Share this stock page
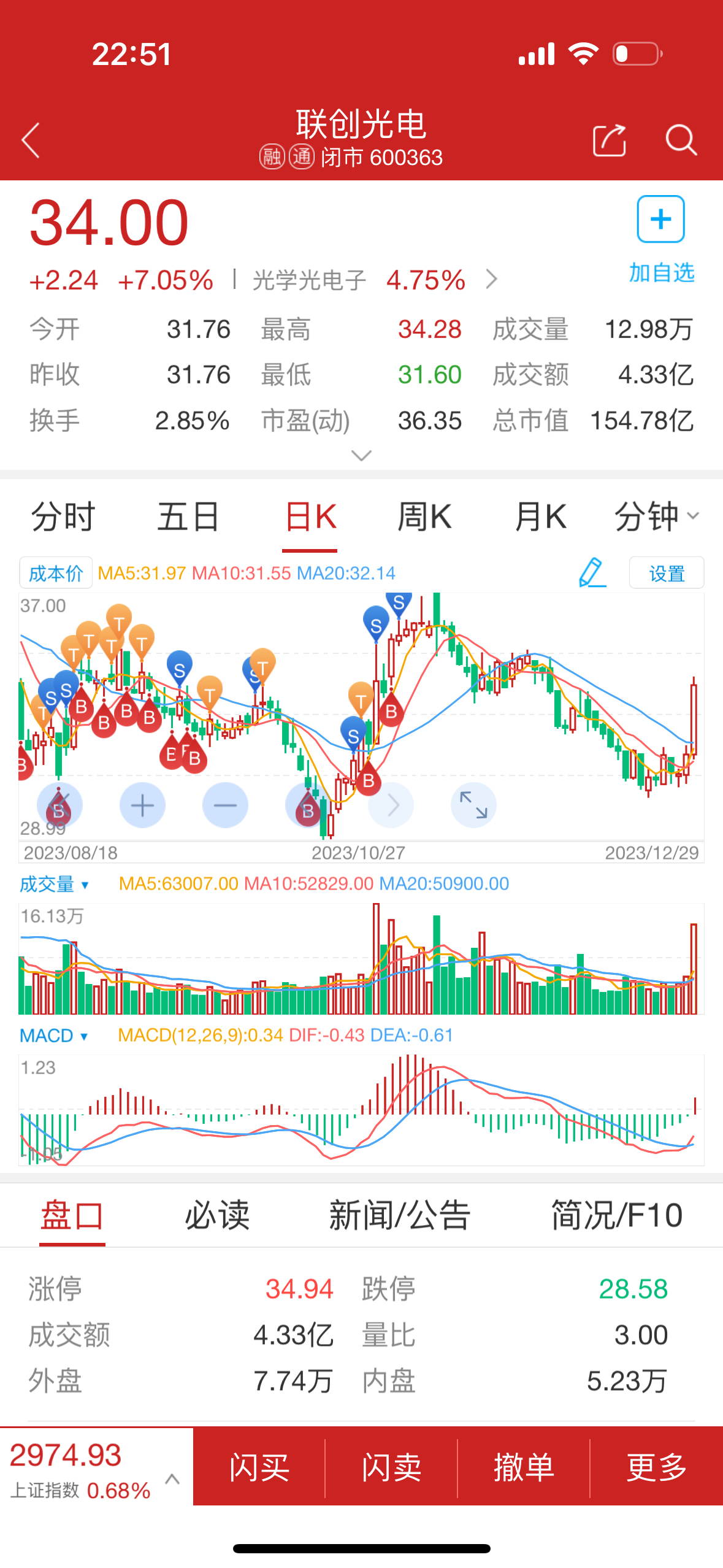 (x=610, y=140)
